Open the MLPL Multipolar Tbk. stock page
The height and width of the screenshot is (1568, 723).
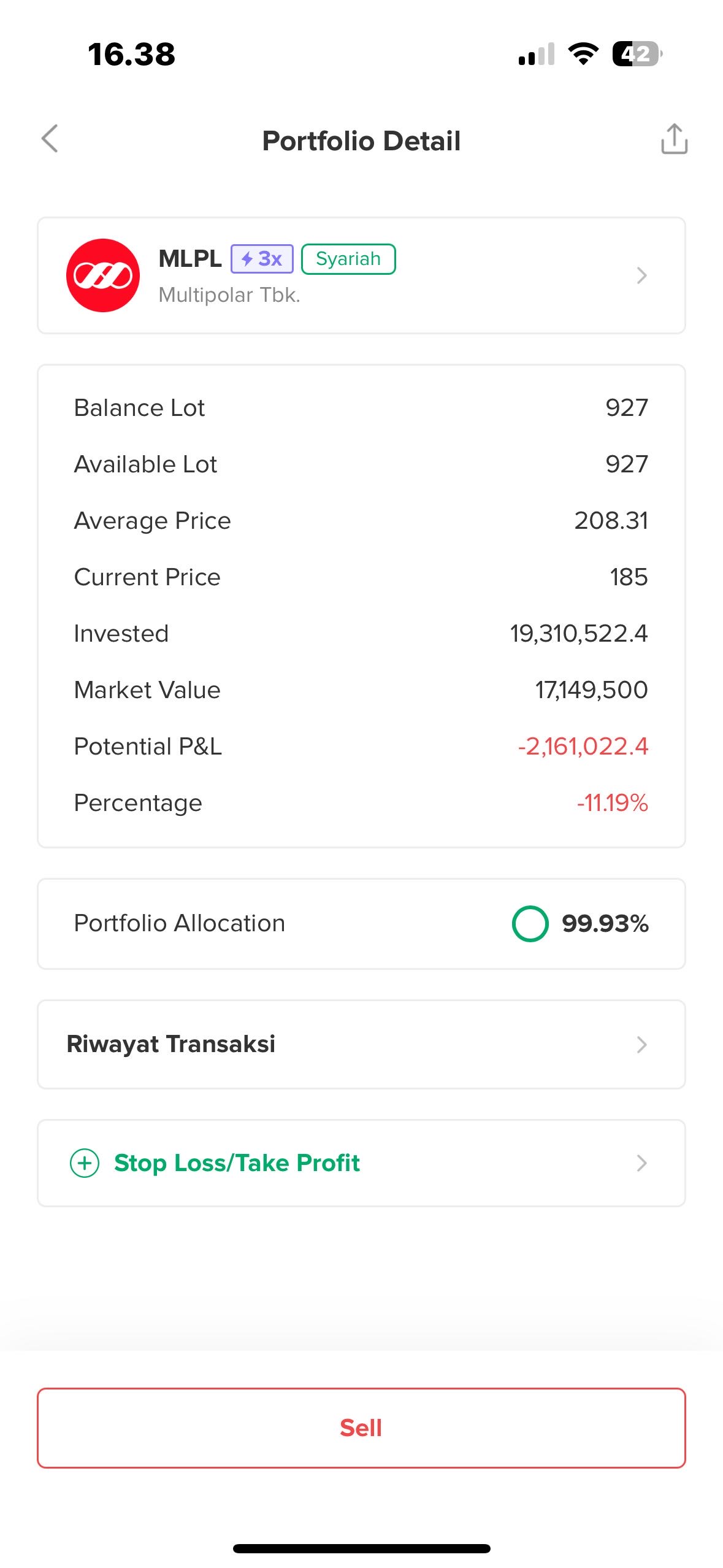coord(361,275)
